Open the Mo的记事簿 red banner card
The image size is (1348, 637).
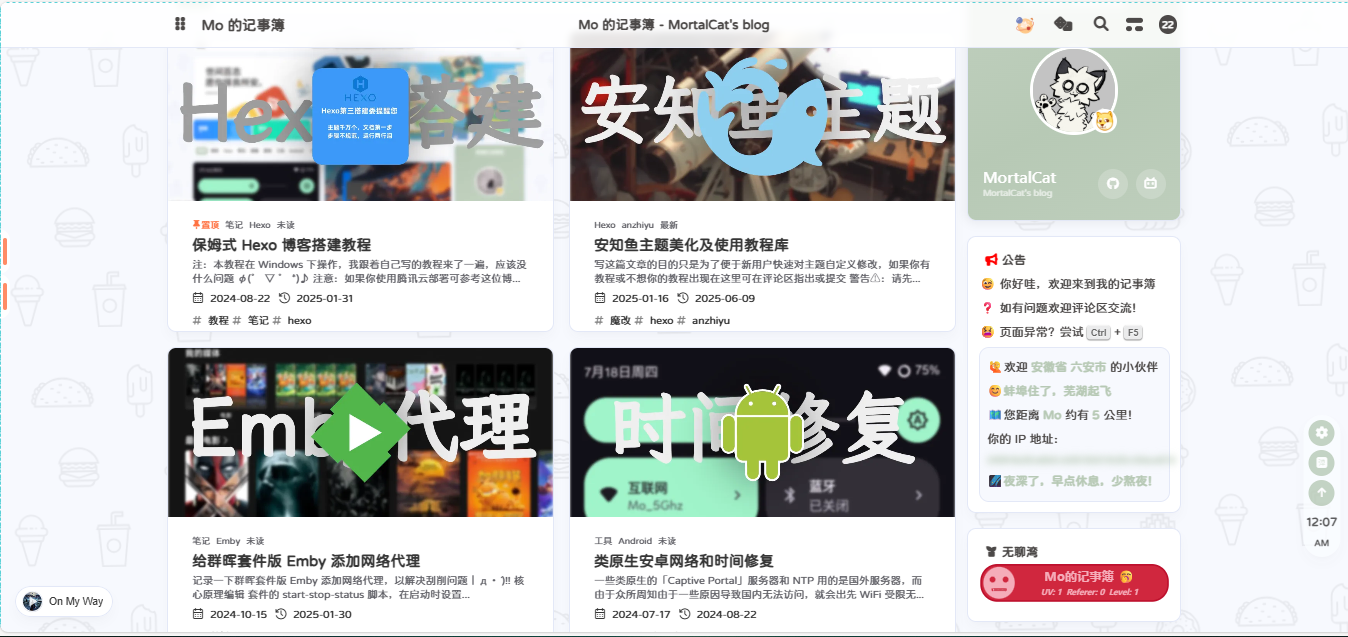1074,583
